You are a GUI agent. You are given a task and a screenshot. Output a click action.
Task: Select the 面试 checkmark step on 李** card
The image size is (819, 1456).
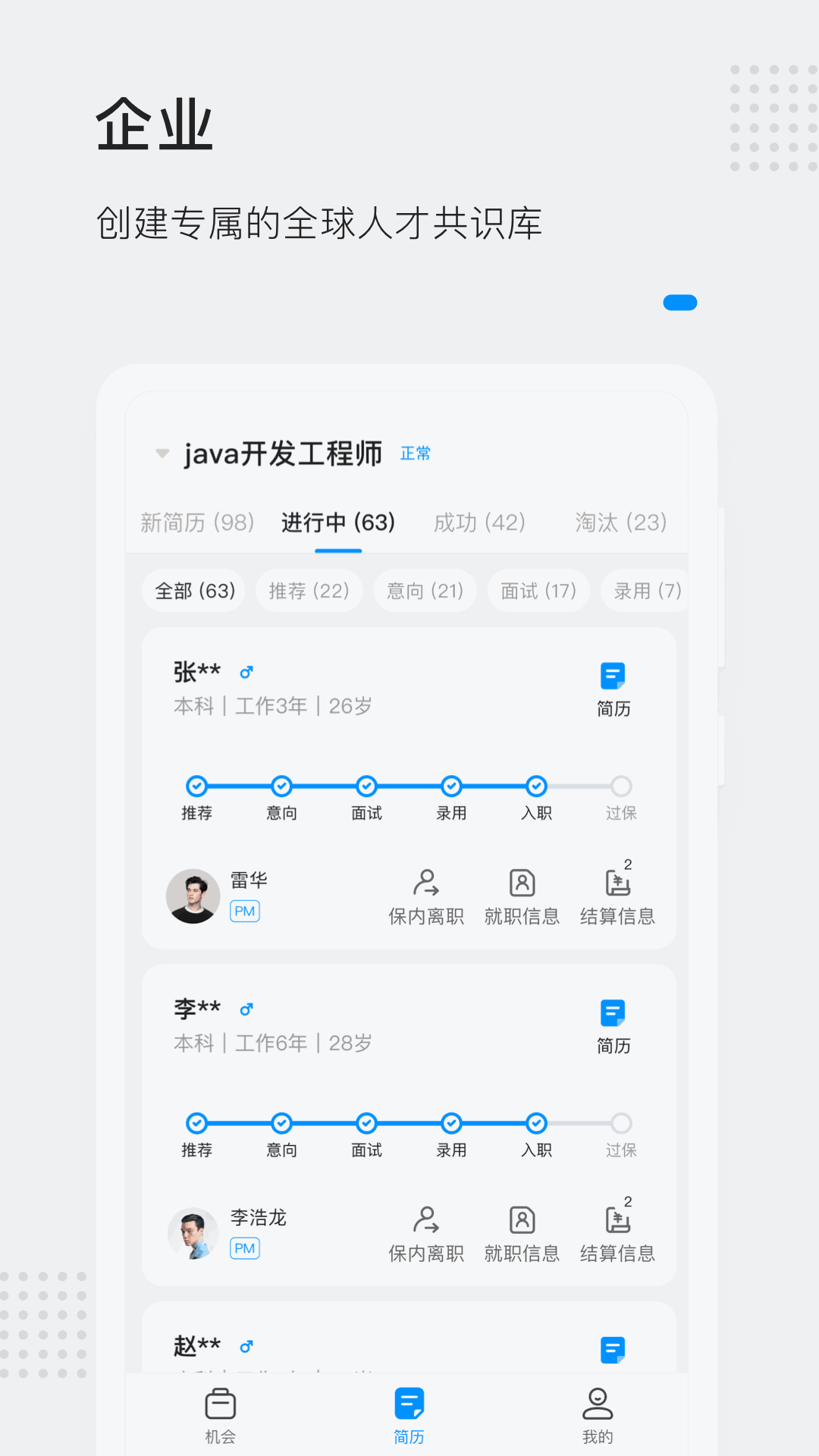pos(366,1124)
